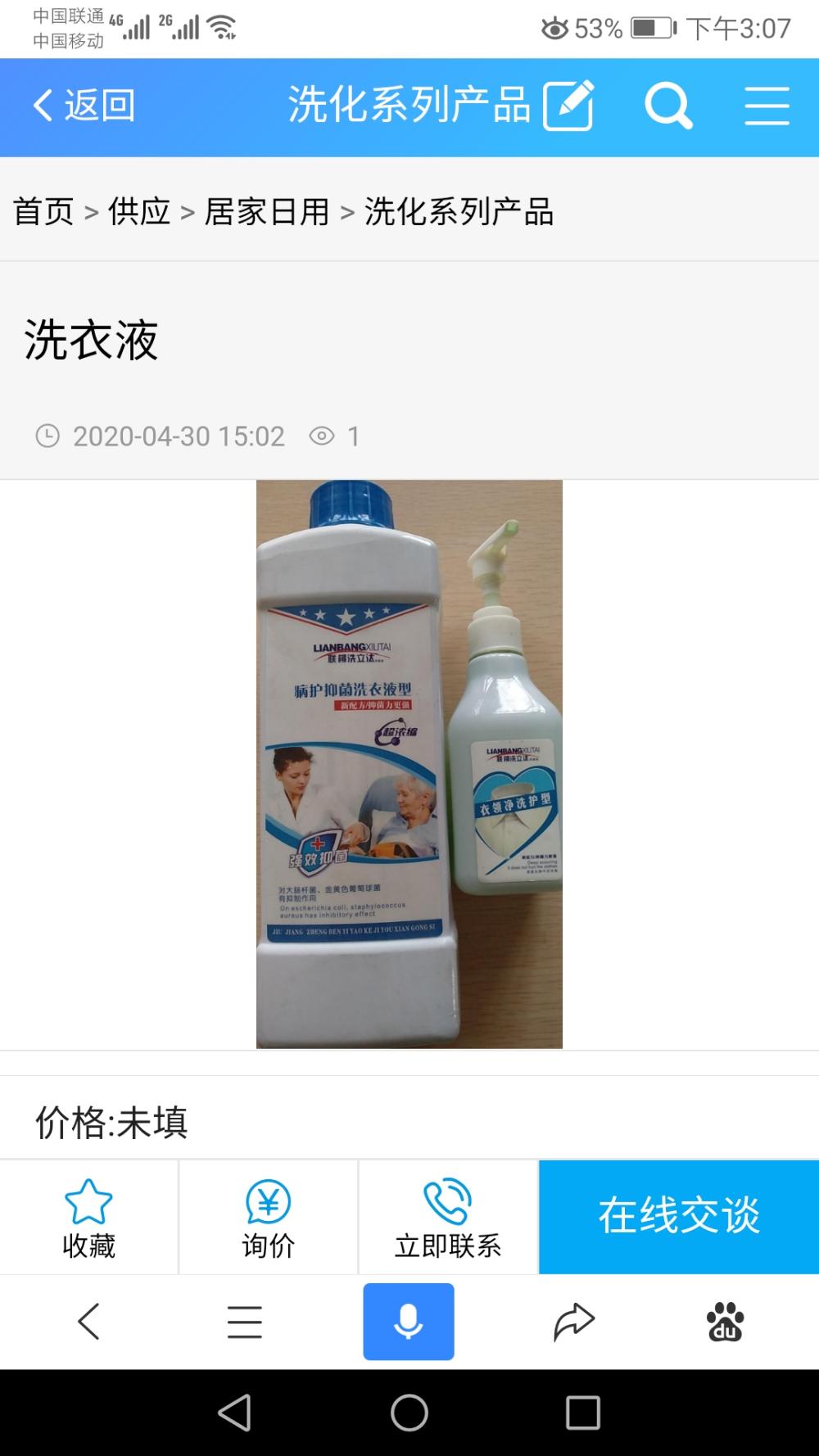Go back with browser back arrow
Image resolution: width=819 pixels, height=1456 pixels.
point(88,1321)
